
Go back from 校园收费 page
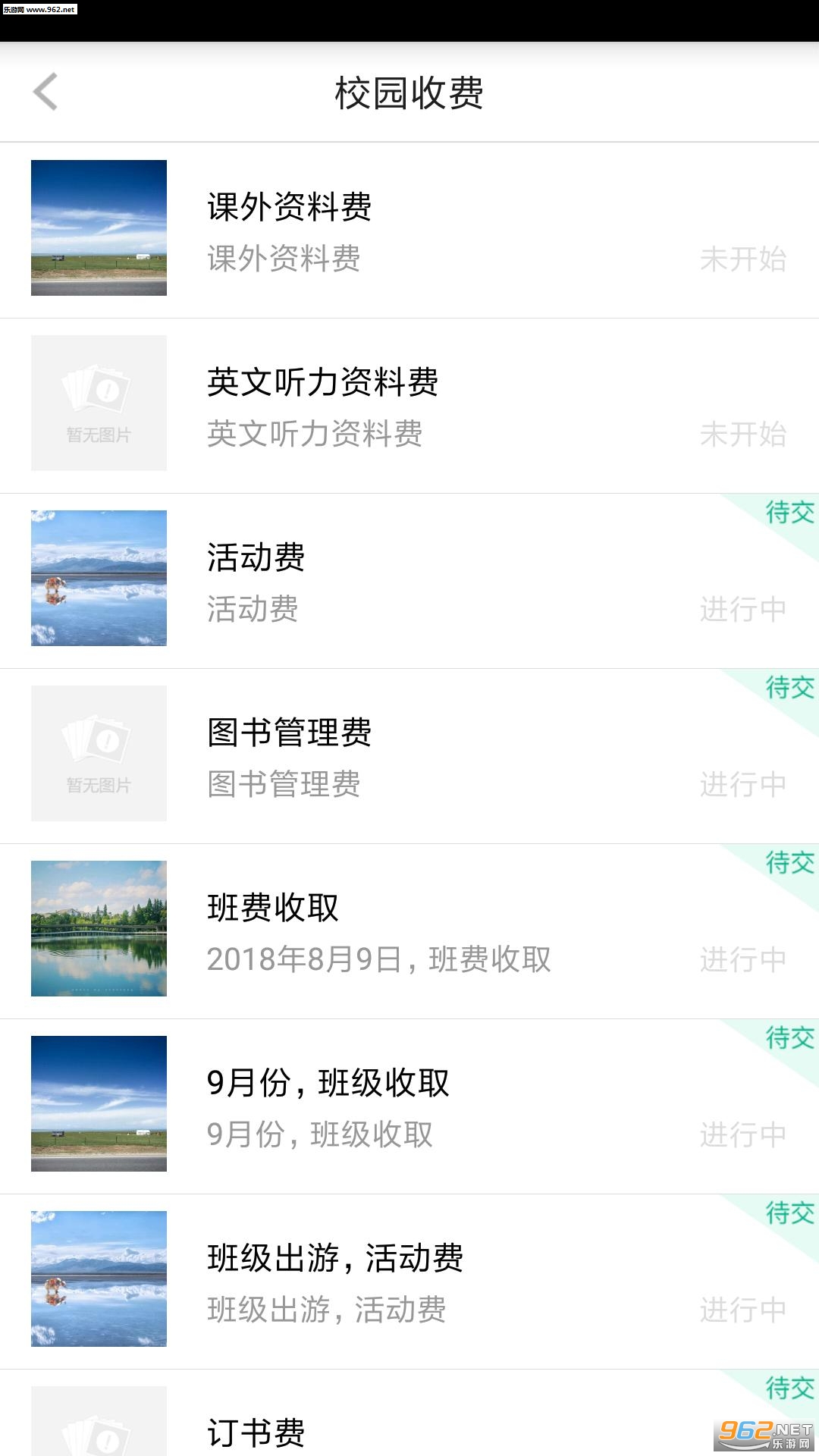click(45, 93)
